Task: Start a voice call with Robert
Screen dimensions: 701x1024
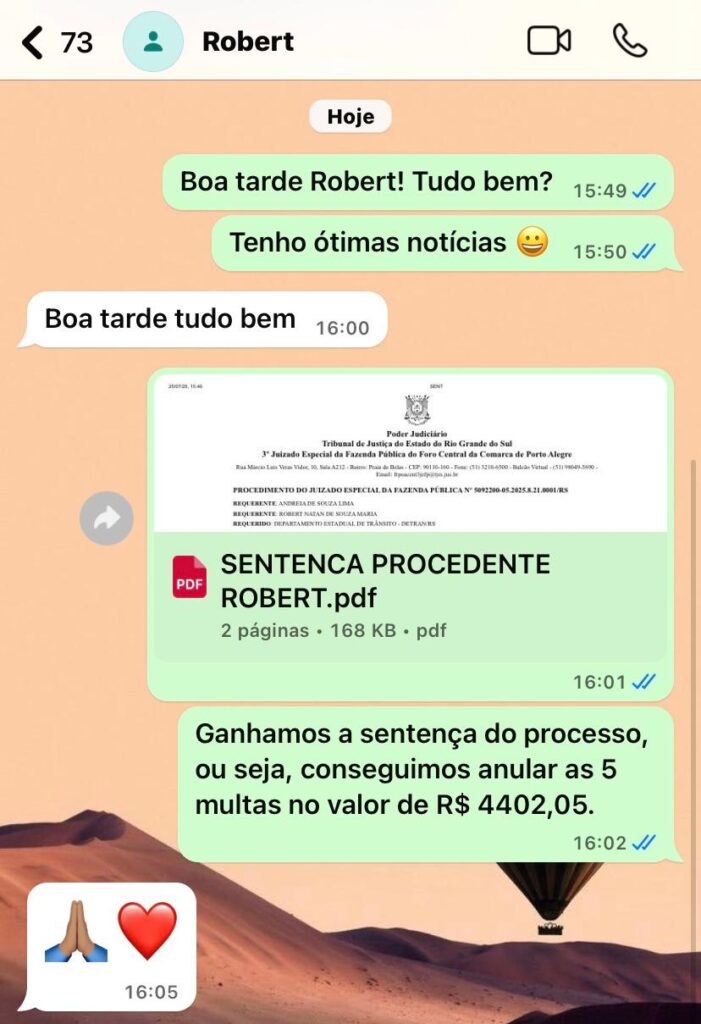Action: pyautogui.click(x=630, y=41)
